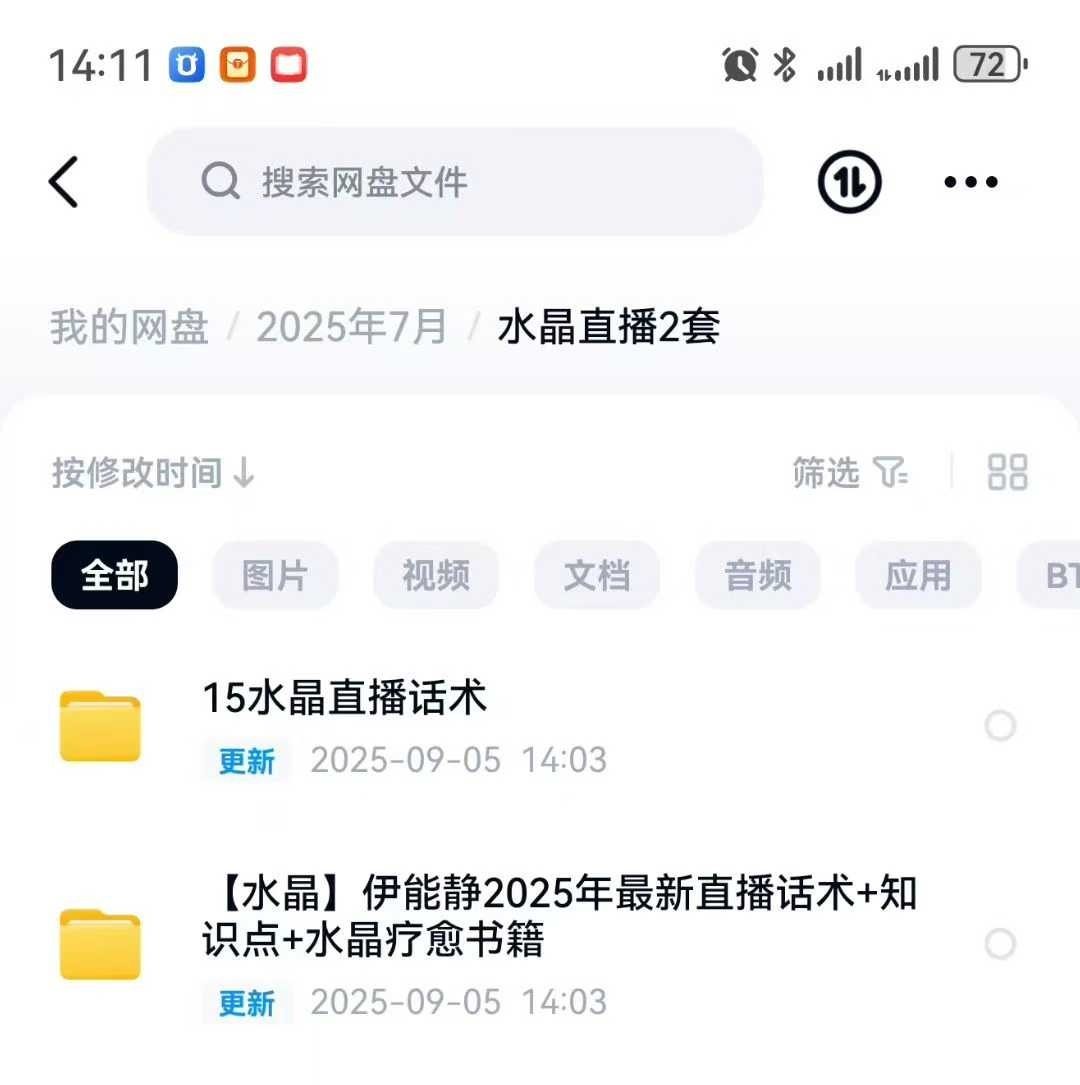Go back using the top-left arrow
This screenshot has width=1080, height=1085.
(64, 182)
